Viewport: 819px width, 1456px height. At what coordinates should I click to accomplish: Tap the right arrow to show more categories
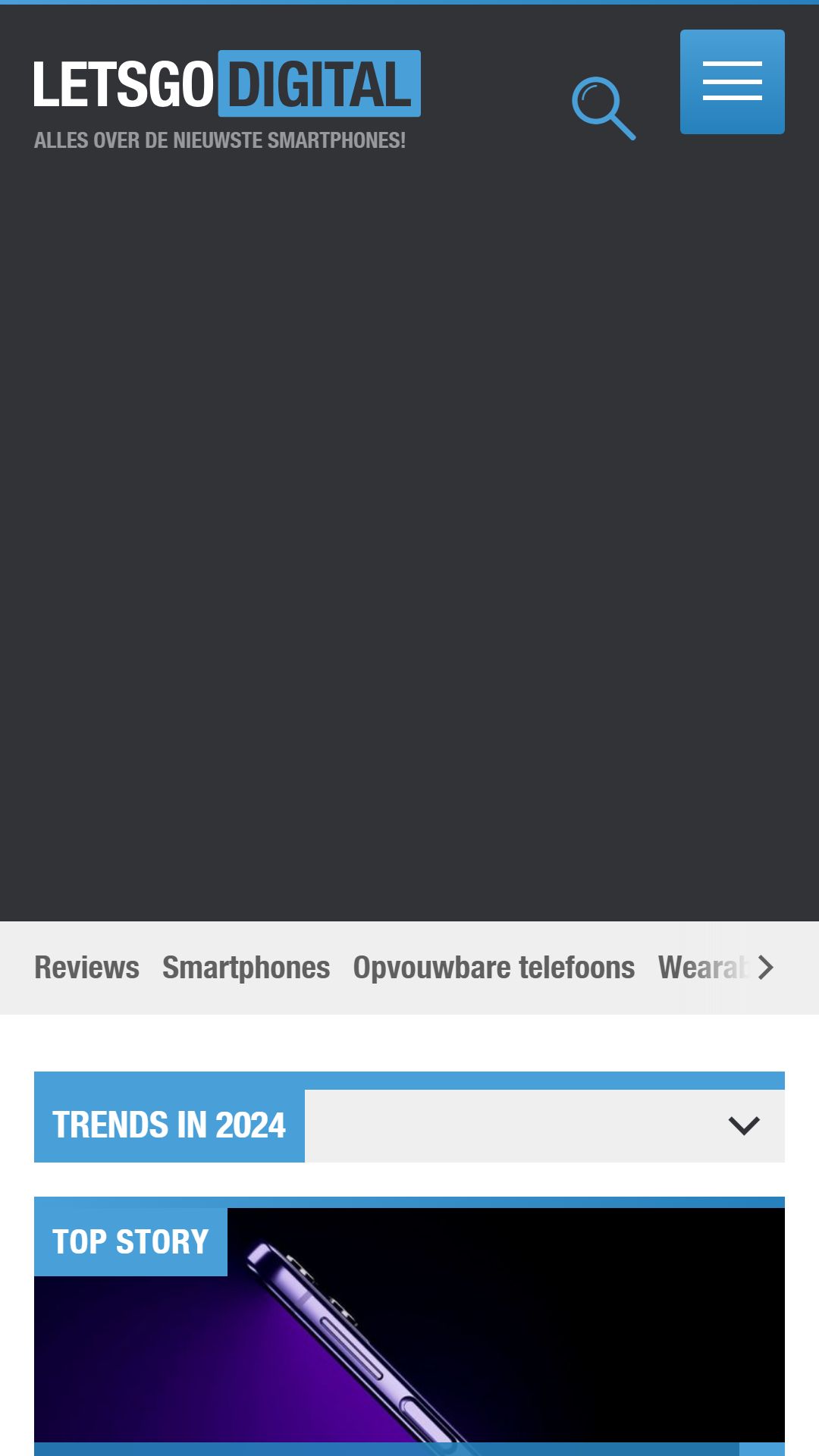766,968
